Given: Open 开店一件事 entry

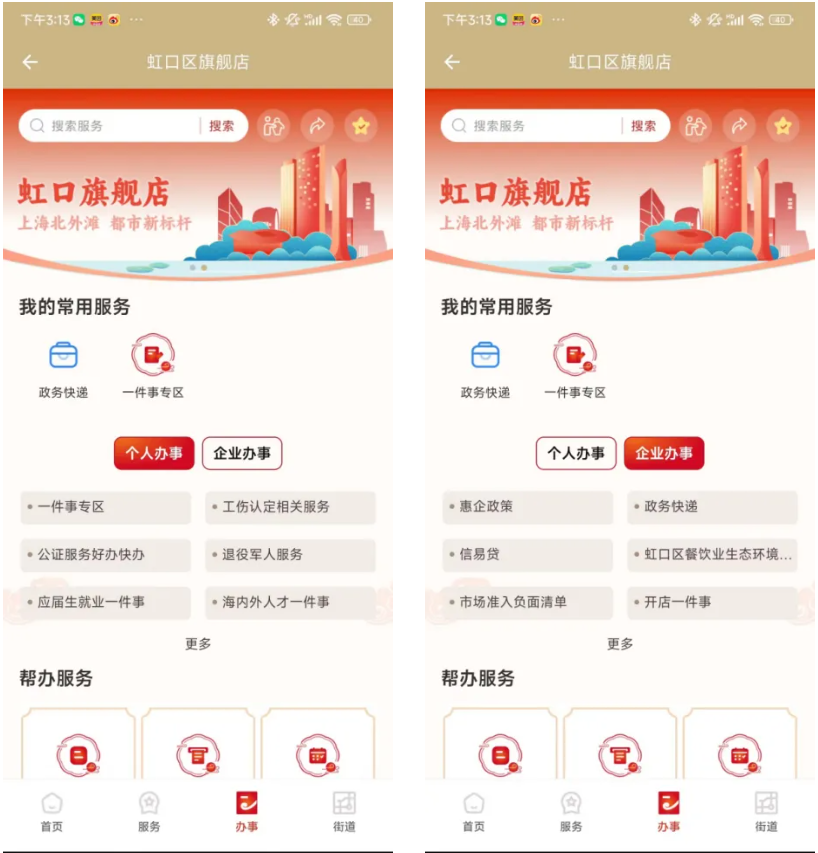Looking at the screenshot, I should [712, 602].
